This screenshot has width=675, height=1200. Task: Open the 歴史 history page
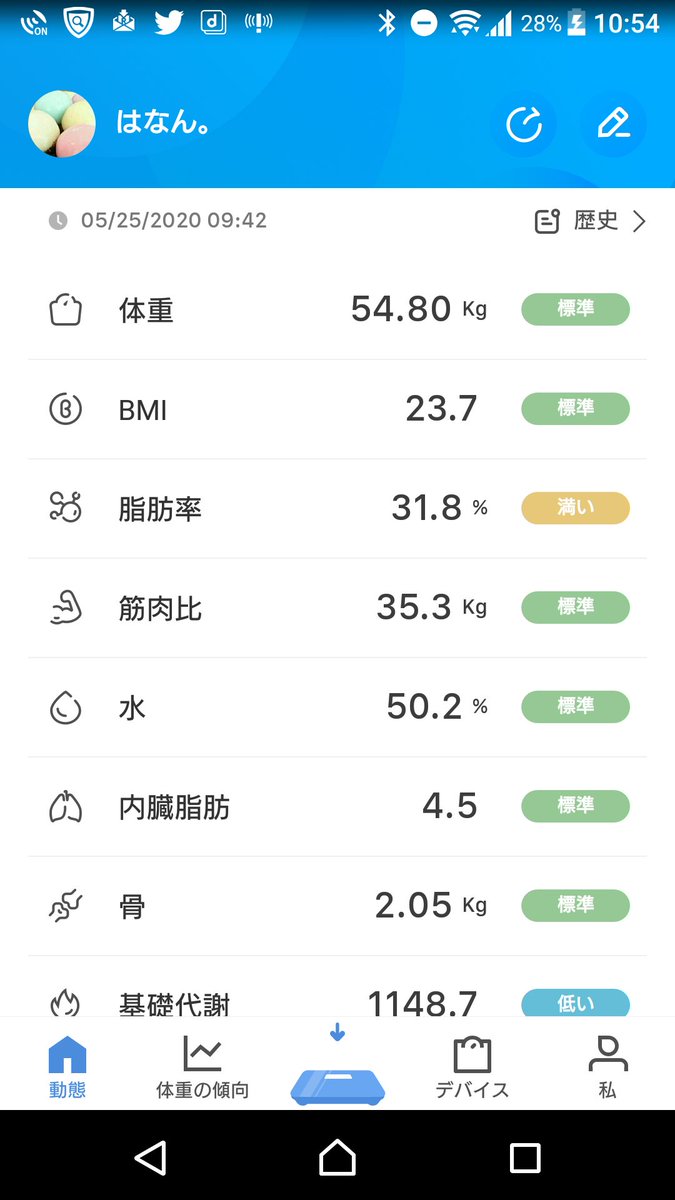tap(591, 221)
